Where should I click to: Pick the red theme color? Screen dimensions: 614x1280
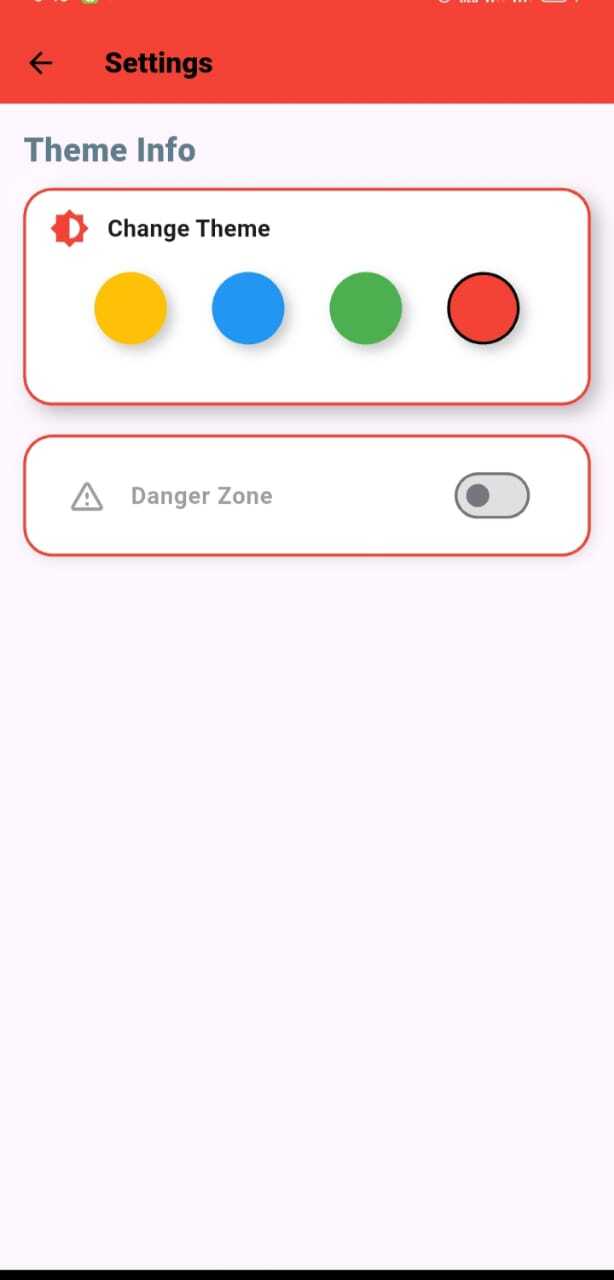click(483, 308)
